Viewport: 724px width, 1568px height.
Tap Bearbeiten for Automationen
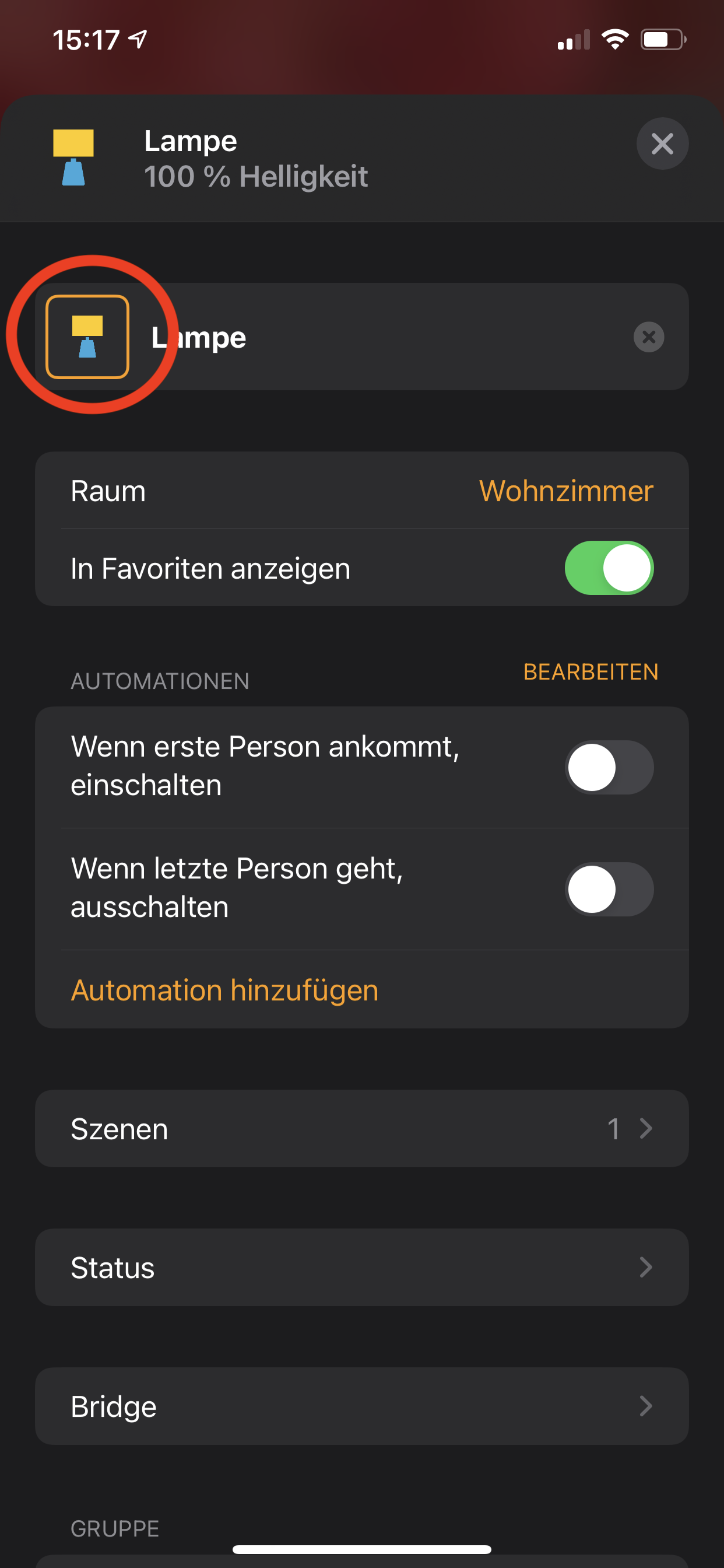(x=590, y=672)
